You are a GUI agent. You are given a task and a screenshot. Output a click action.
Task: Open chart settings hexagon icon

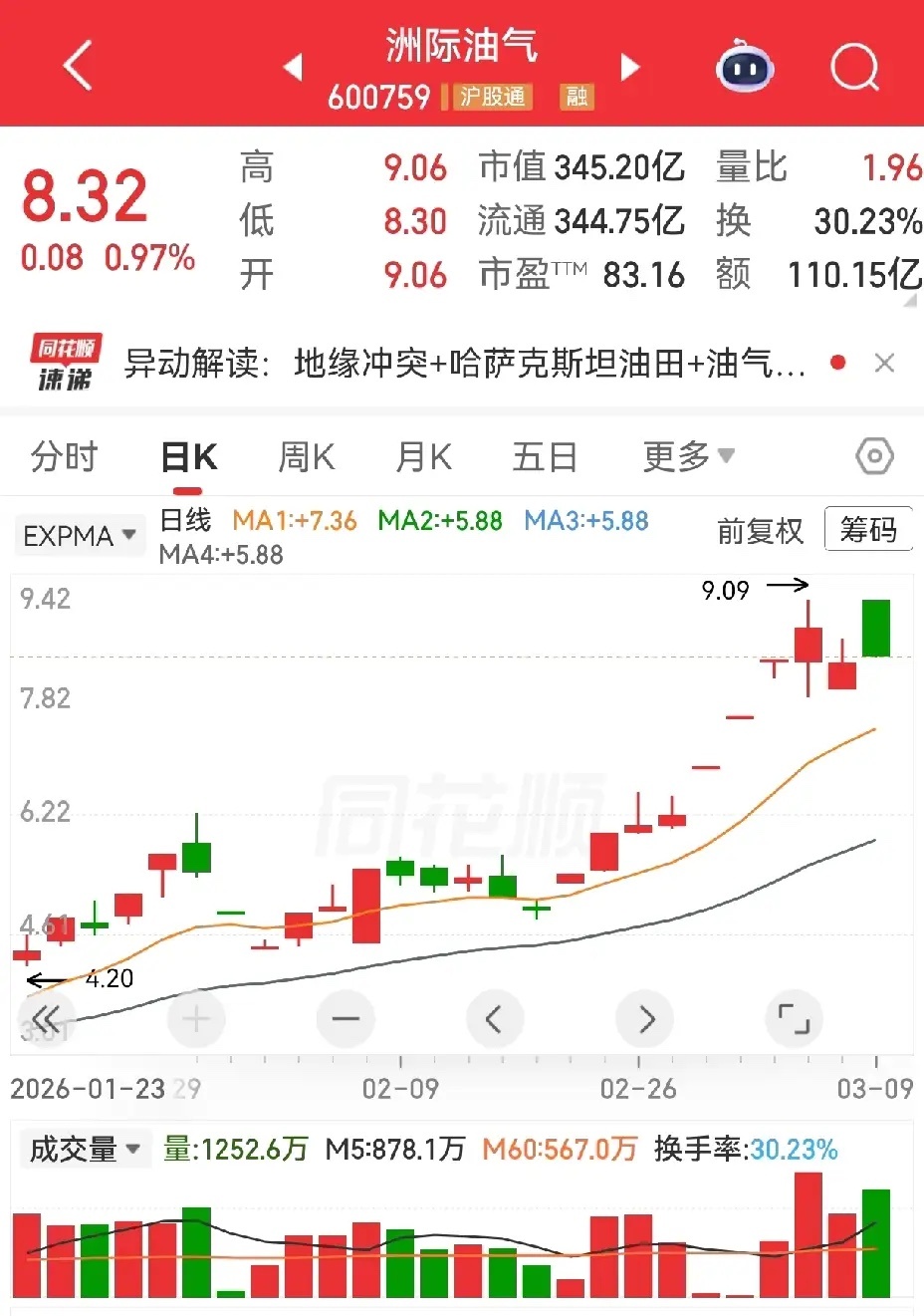click(x=874, y=457)
